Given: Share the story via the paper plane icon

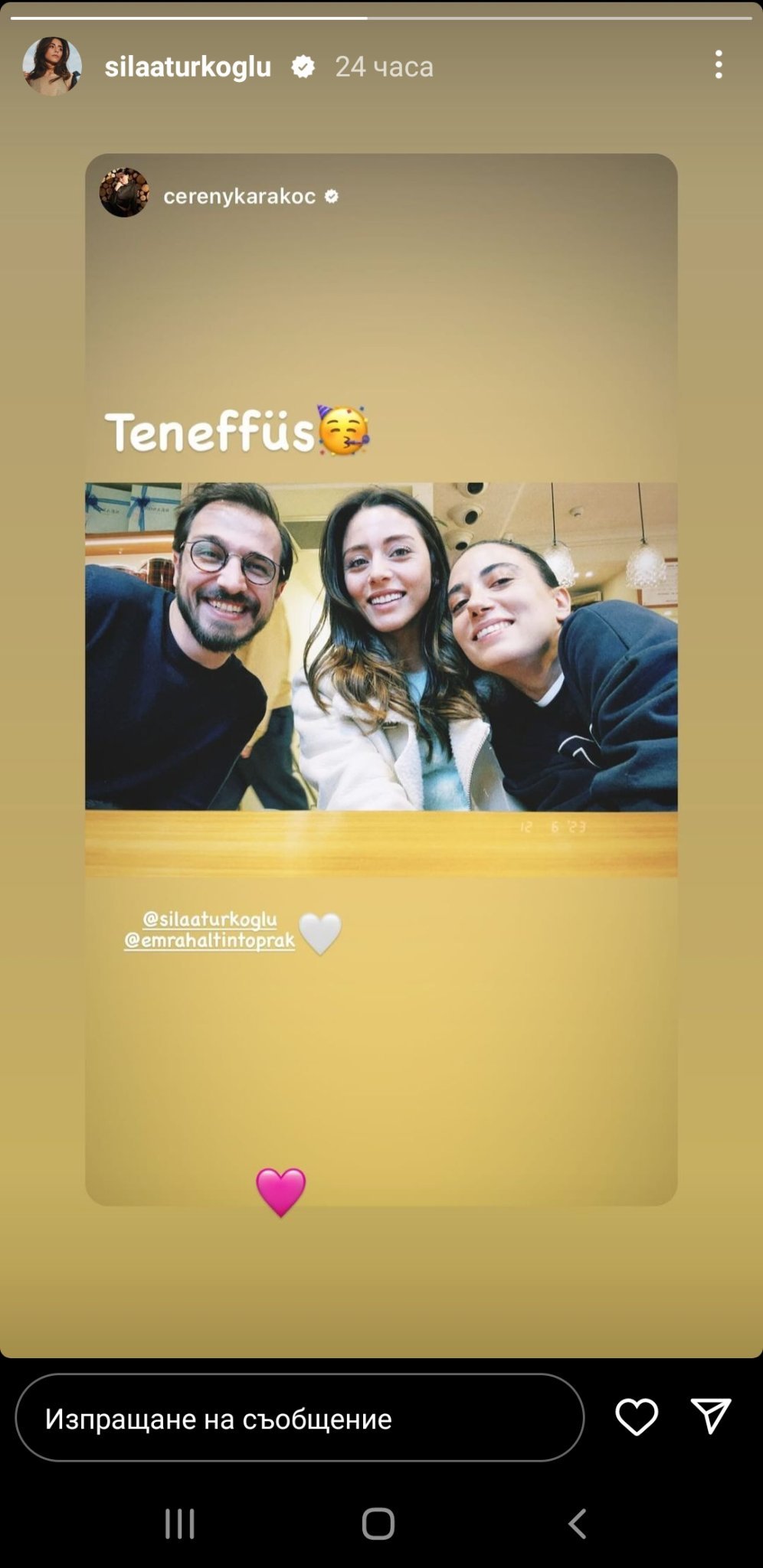Looking at the screenshot, I should point(710,1416).
